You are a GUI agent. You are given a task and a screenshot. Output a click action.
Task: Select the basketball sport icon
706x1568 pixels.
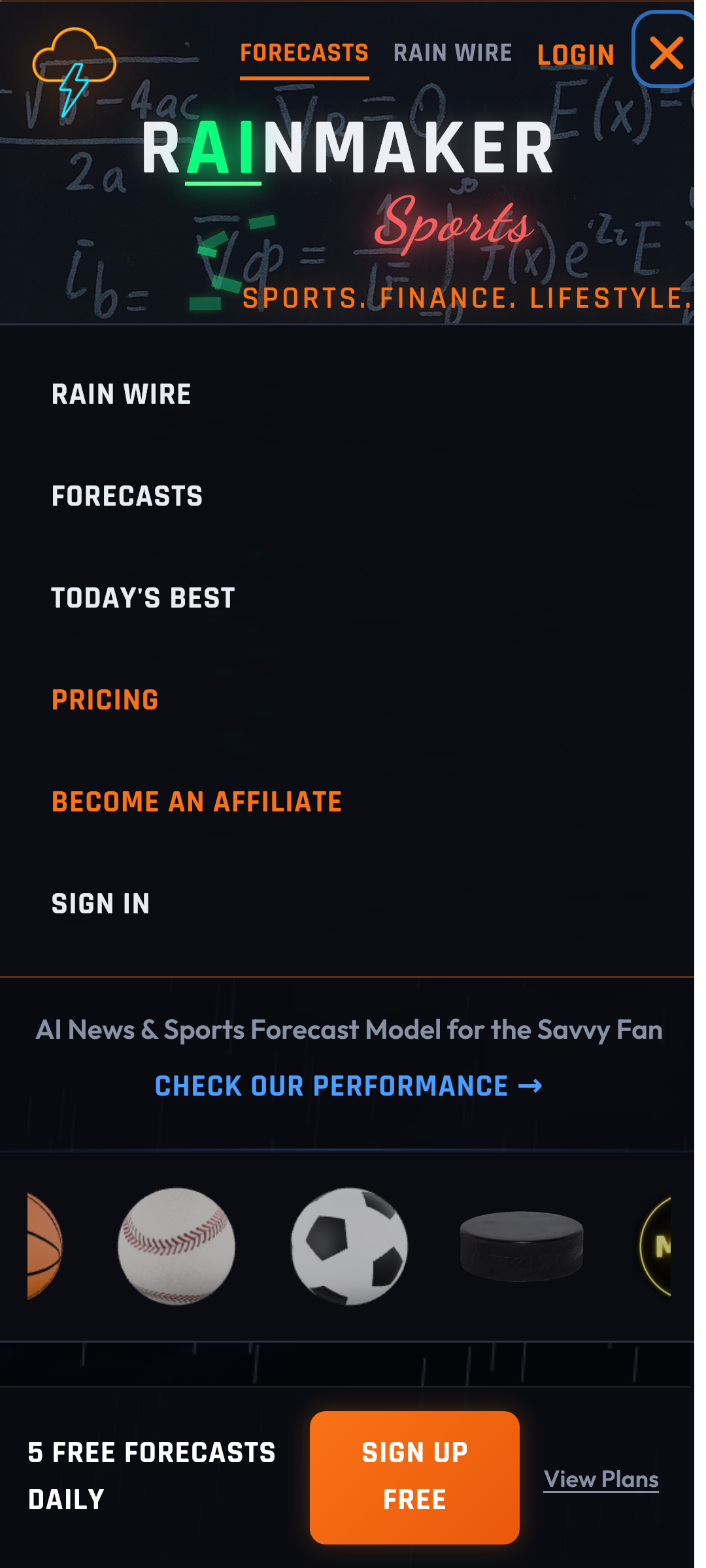[44, 1246]
